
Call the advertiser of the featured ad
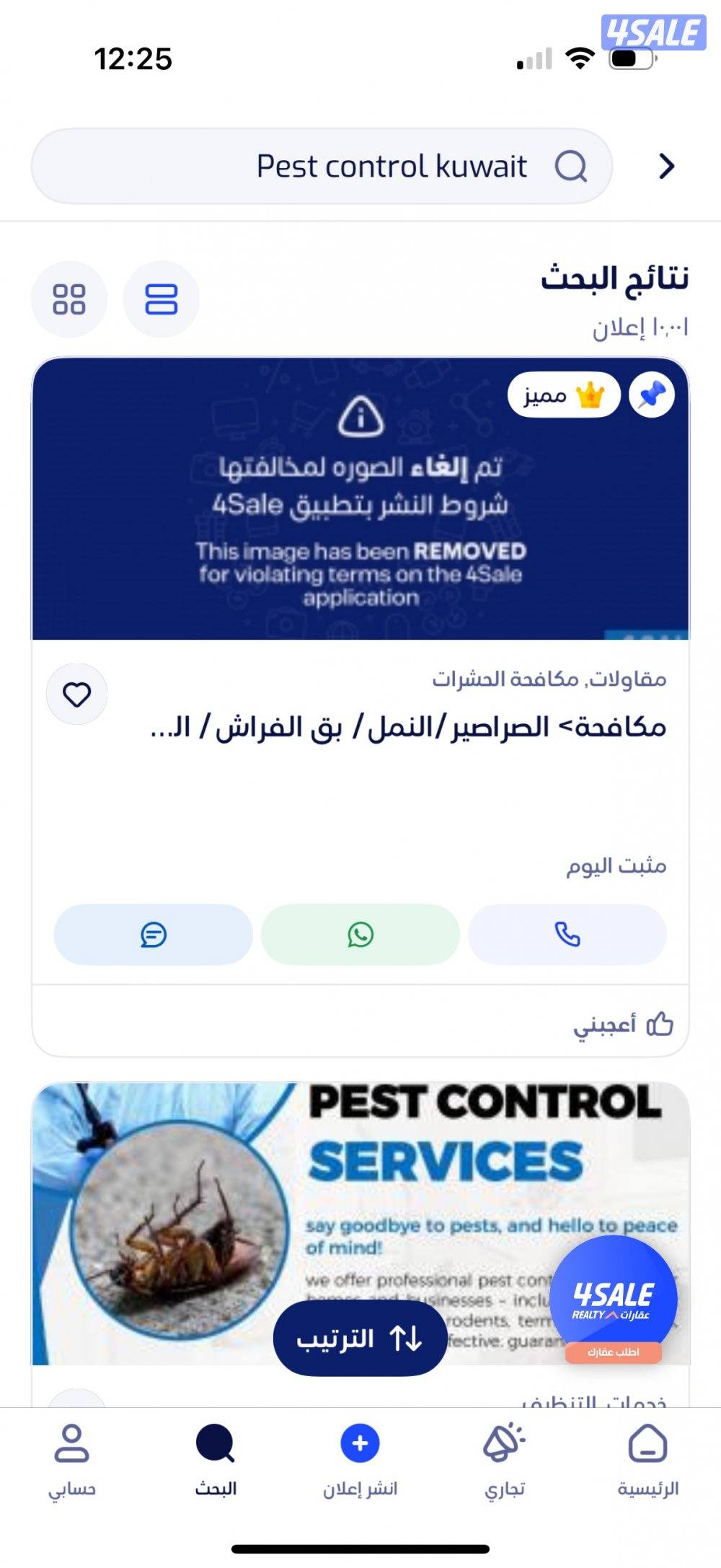pos(567,935)
